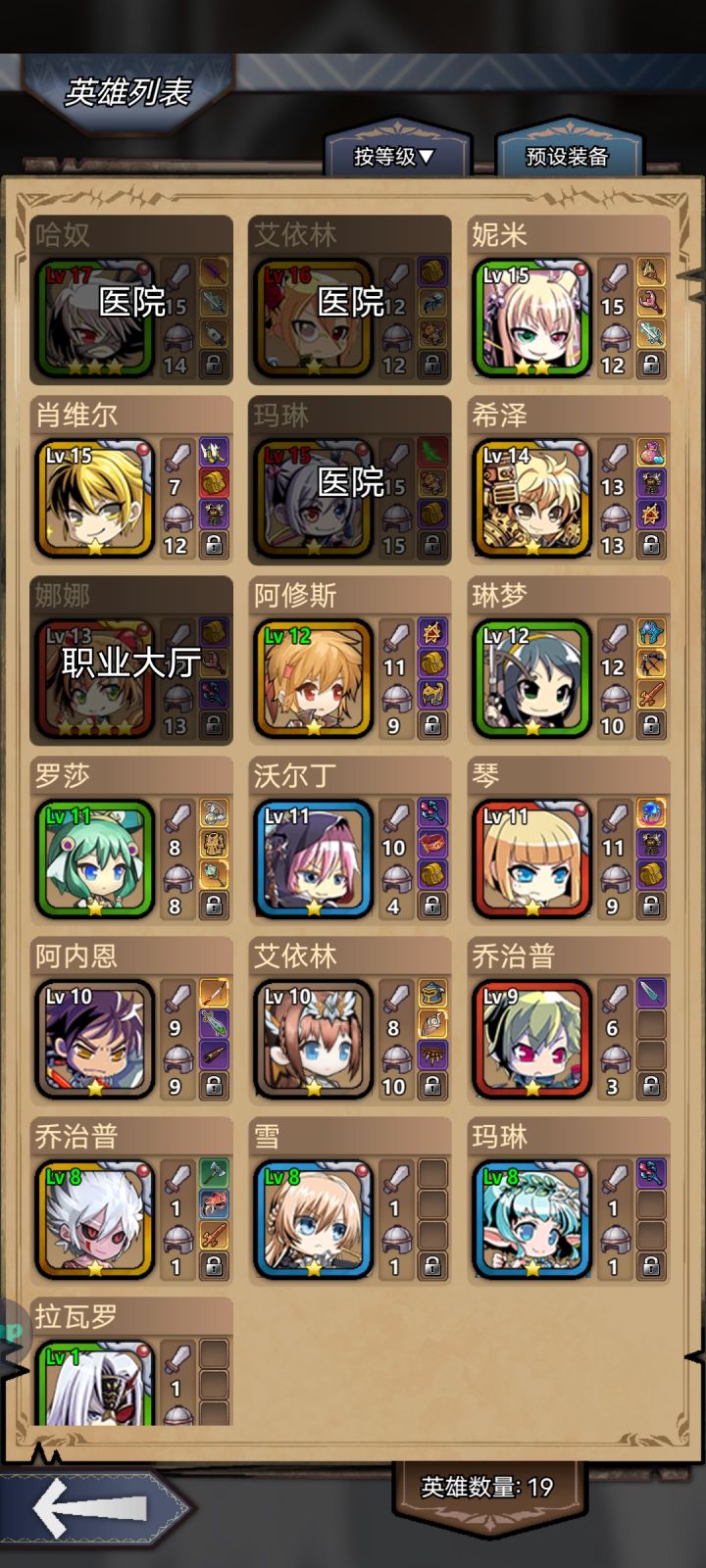The width and height of the screenshot is (706, 1568).
Task: Open level 8 hero 玛琳
Action: pyautogui.click(x=569, y=1201)
